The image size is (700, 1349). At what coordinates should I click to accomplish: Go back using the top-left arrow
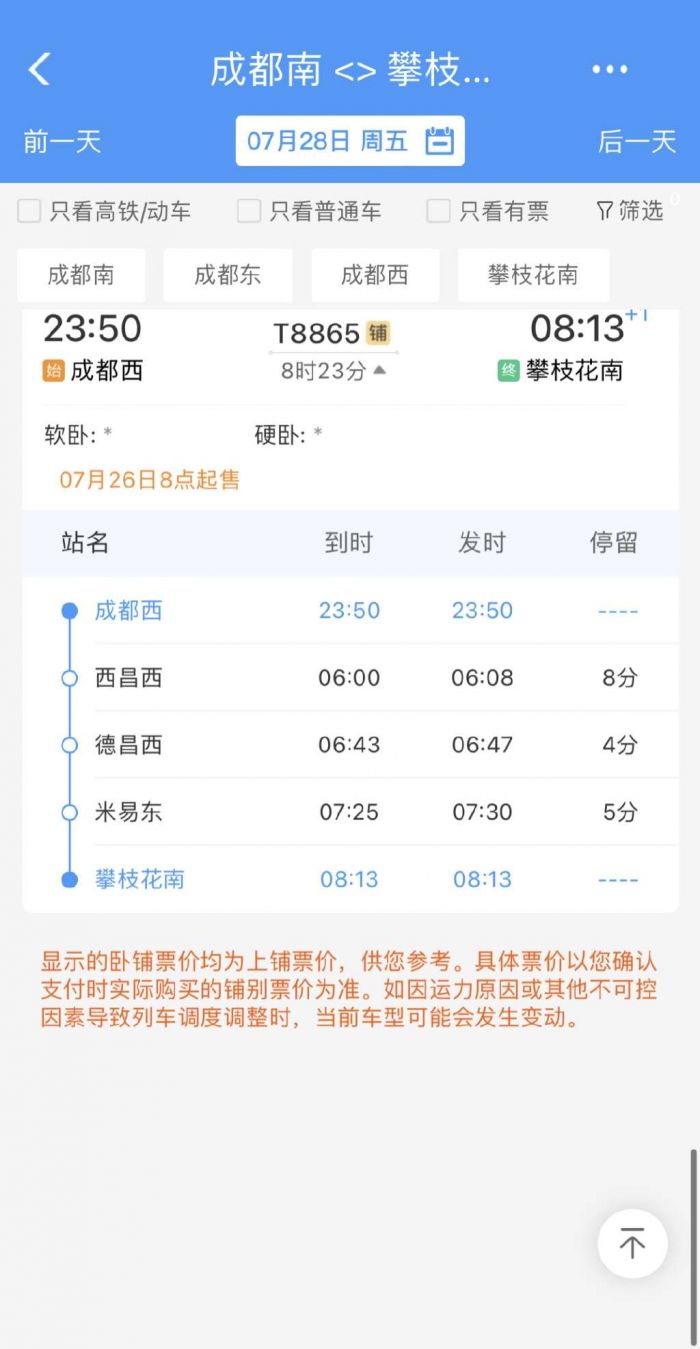pyautogui.click(x=39, y=70)
